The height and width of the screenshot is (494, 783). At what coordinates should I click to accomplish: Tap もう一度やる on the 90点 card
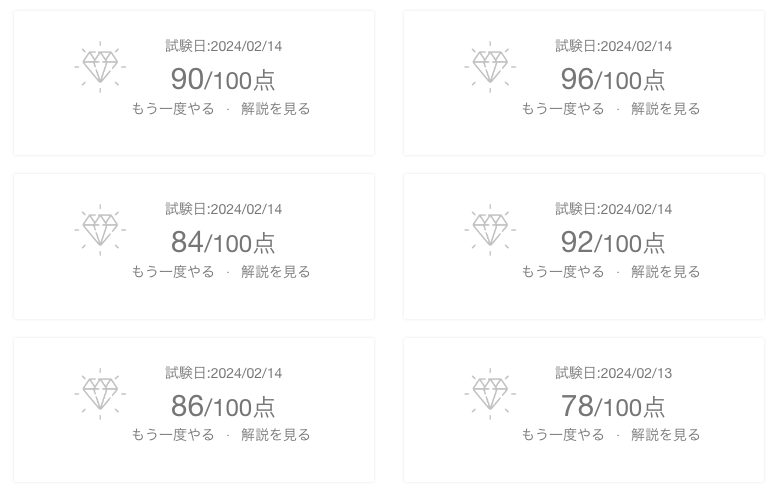(173, 109)
